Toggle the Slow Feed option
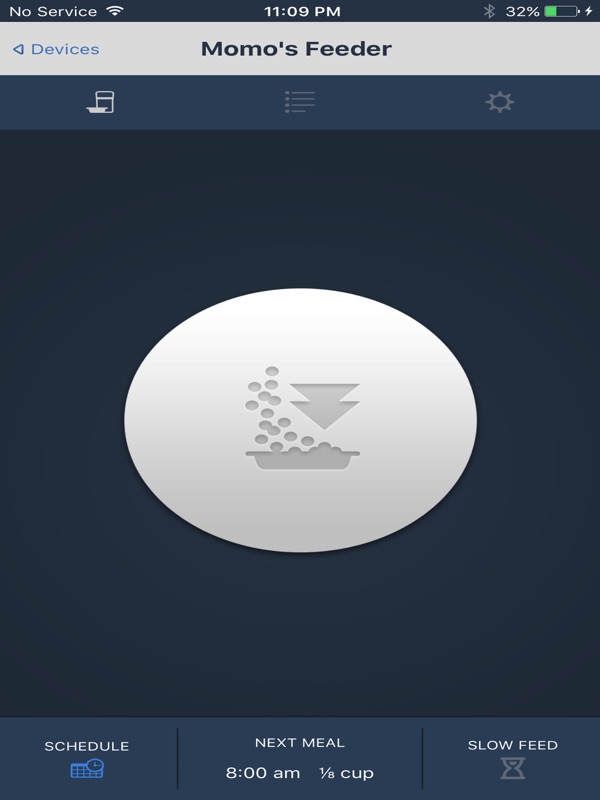Image resolution: width=600 pixels, height=800 pixels. 512,759
